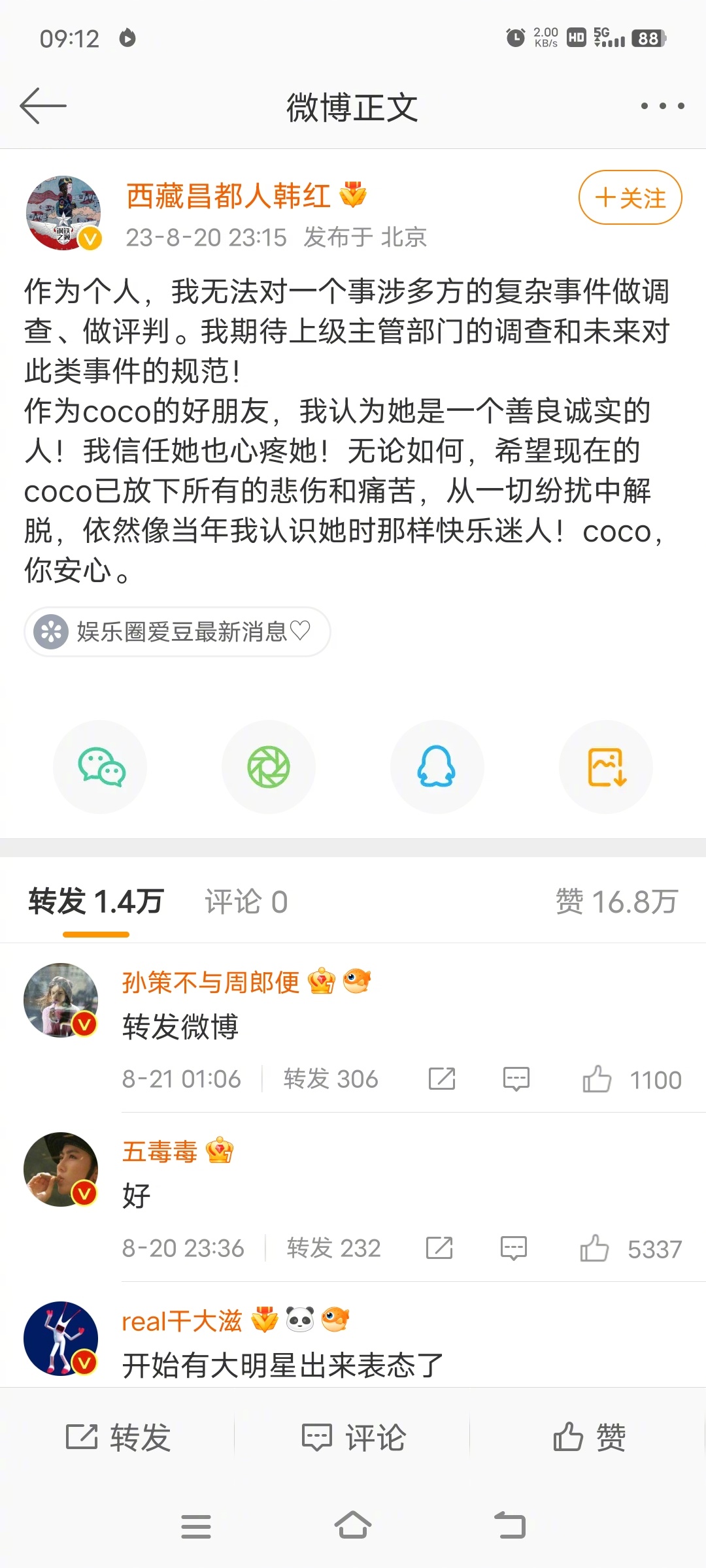Open the repost icon under 孙策不与周郎便's comment
Image resolution: width=706 pixels, height=1568 pixels.
(x=442, y=1079)
